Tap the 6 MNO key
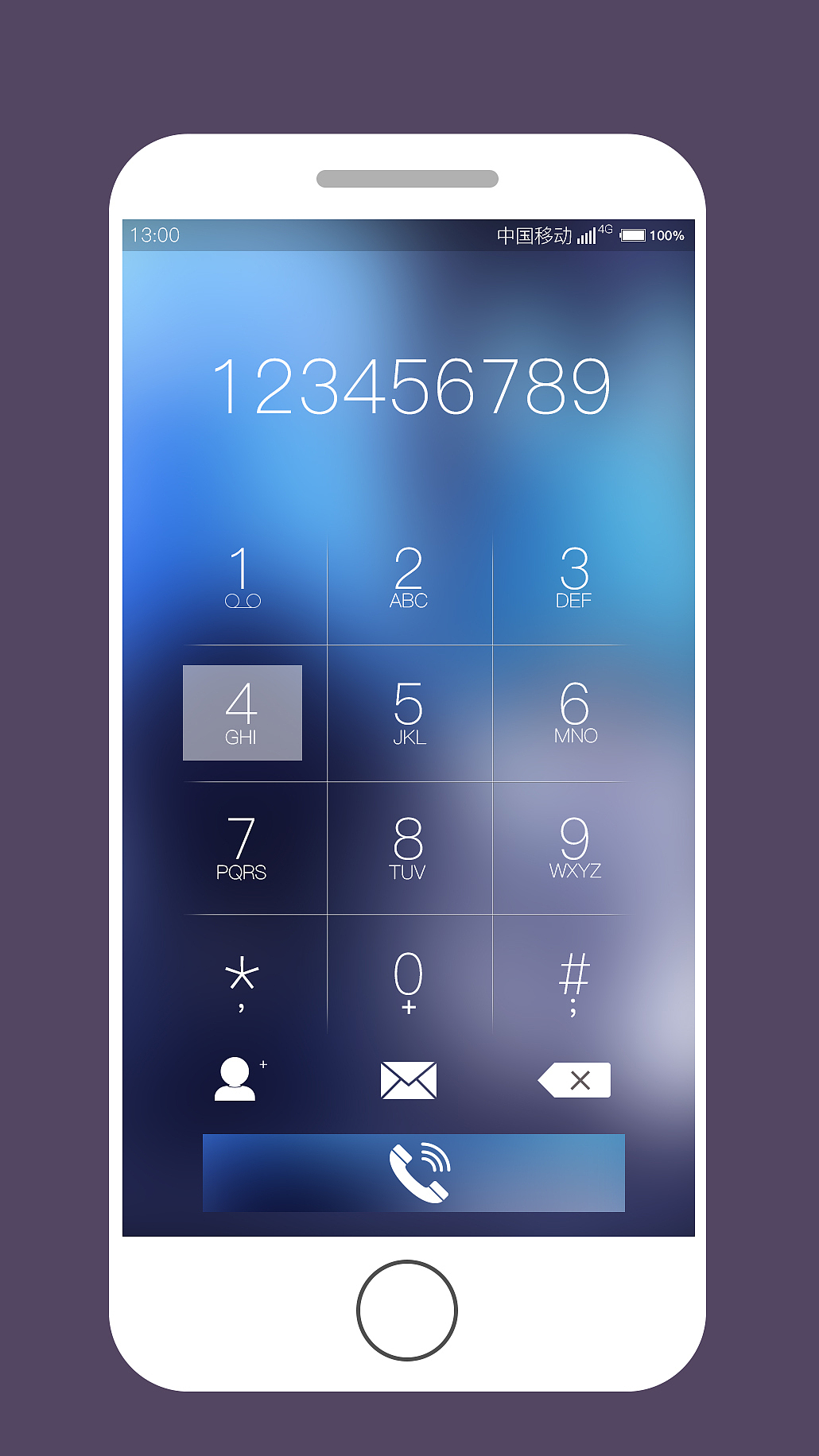Viewport: 819px width, 1456px height. pos(575,713)
